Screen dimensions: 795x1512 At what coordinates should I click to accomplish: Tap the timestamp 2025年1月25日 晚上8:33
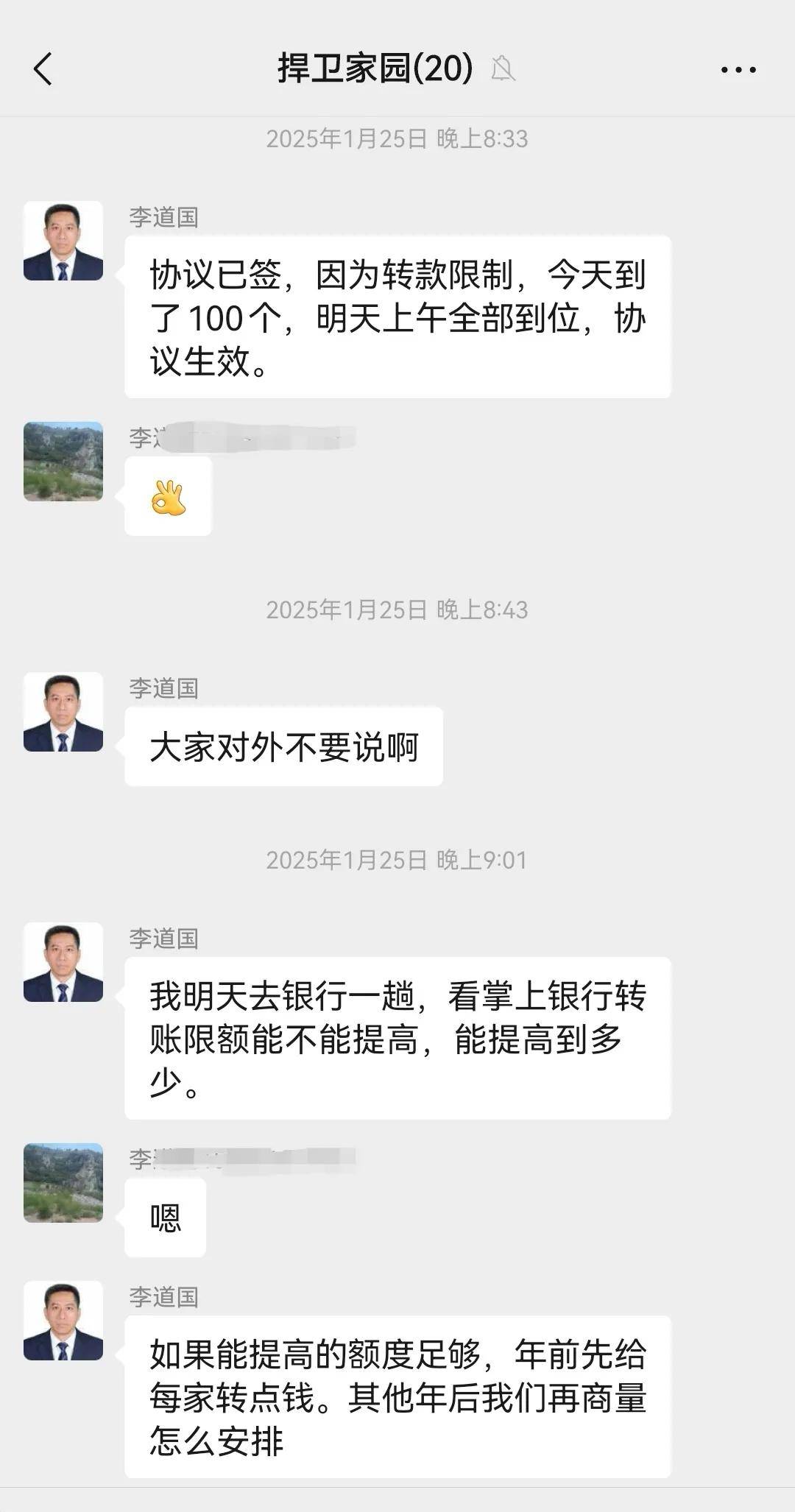click(x=397, y=136)
